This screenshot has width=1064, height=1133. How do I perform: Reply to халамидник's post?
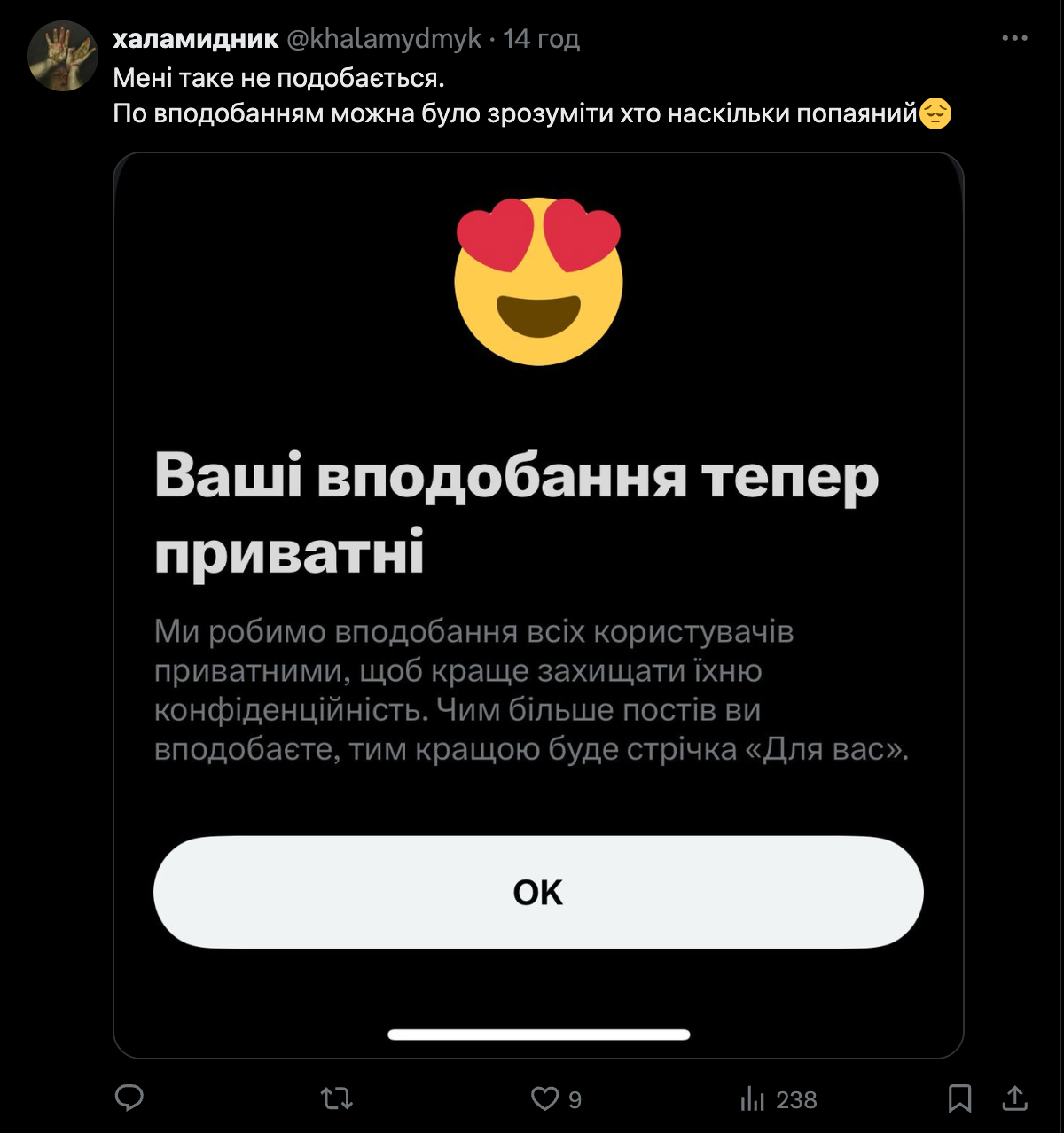point(129,1099)
